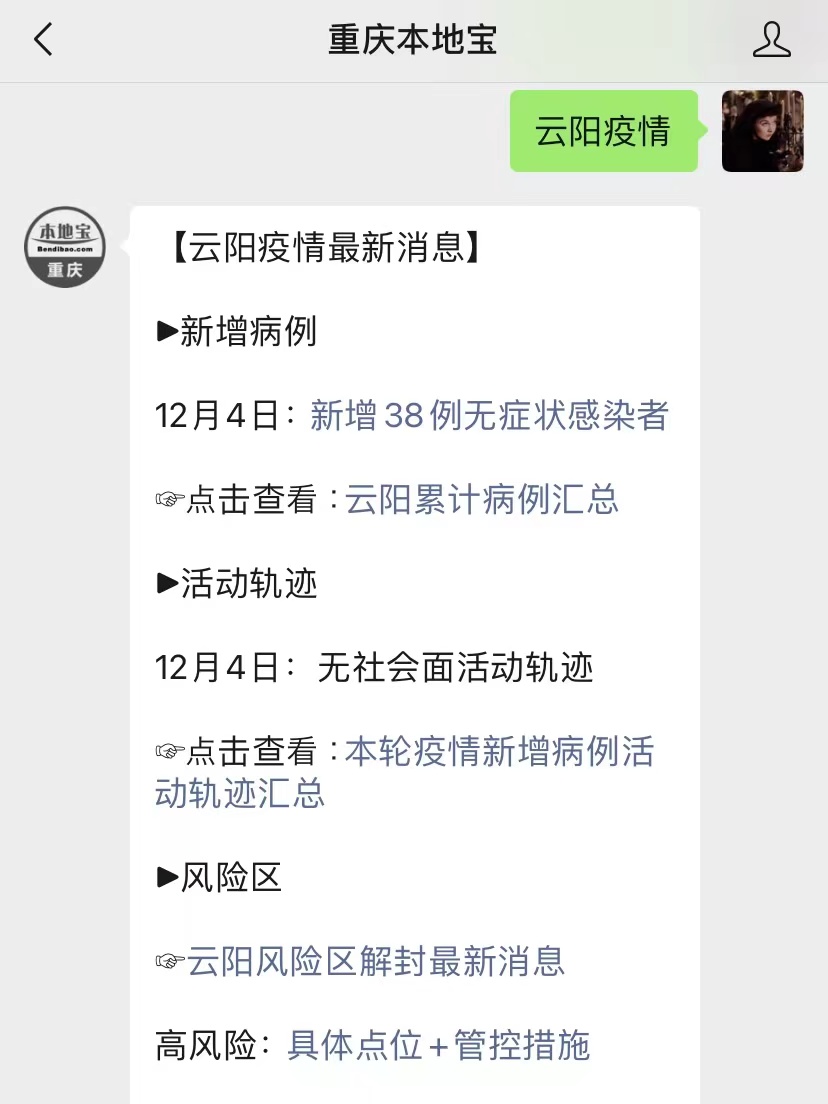The height and width of the screenshot is (1104, 828).
Task: Open 云阳风险区解封最新消息 link
Action: coord(376,961)
